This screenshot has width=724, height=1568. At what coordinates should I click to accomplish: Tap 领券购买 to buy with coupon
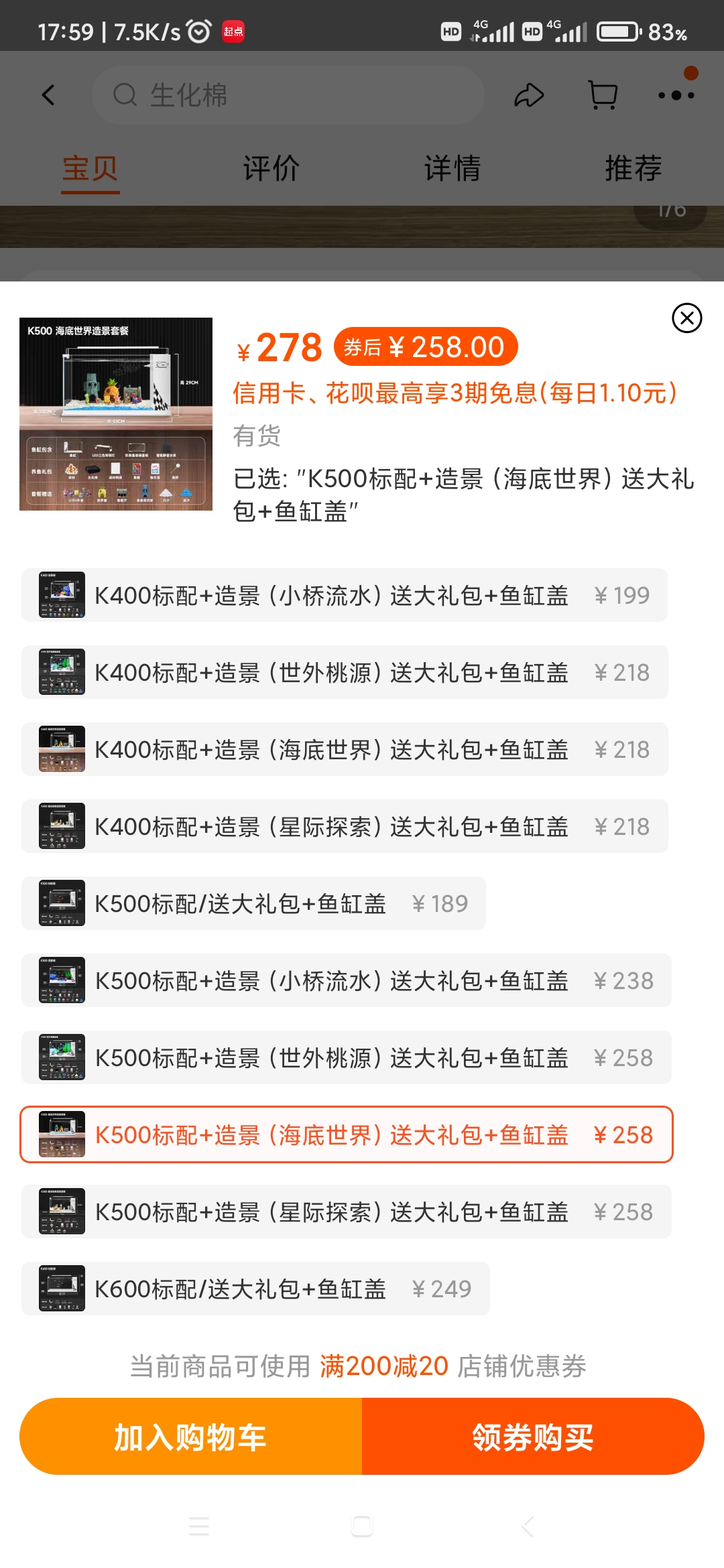pos(533,1437)
